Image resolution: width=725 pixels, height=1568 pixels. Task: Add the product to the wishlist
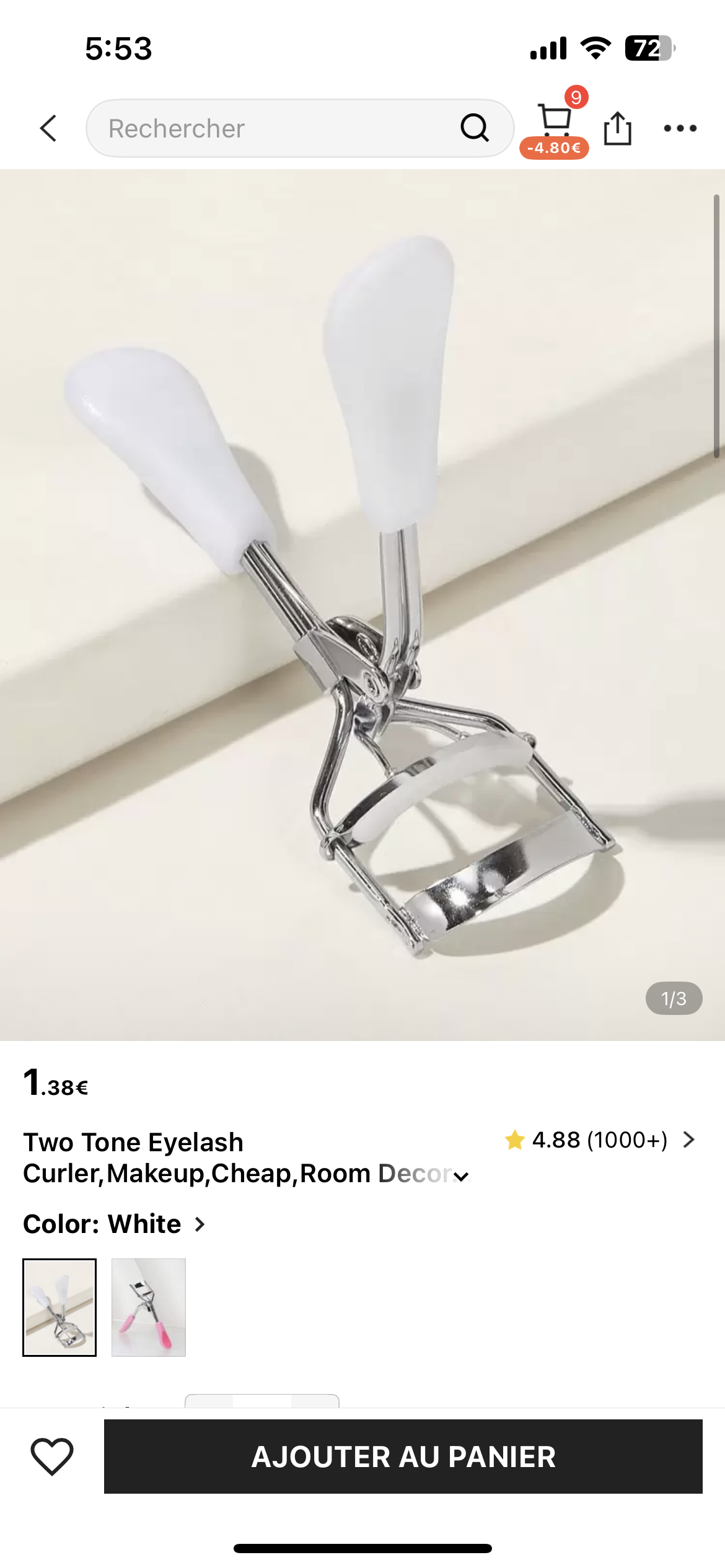[x=52, y=1456]
